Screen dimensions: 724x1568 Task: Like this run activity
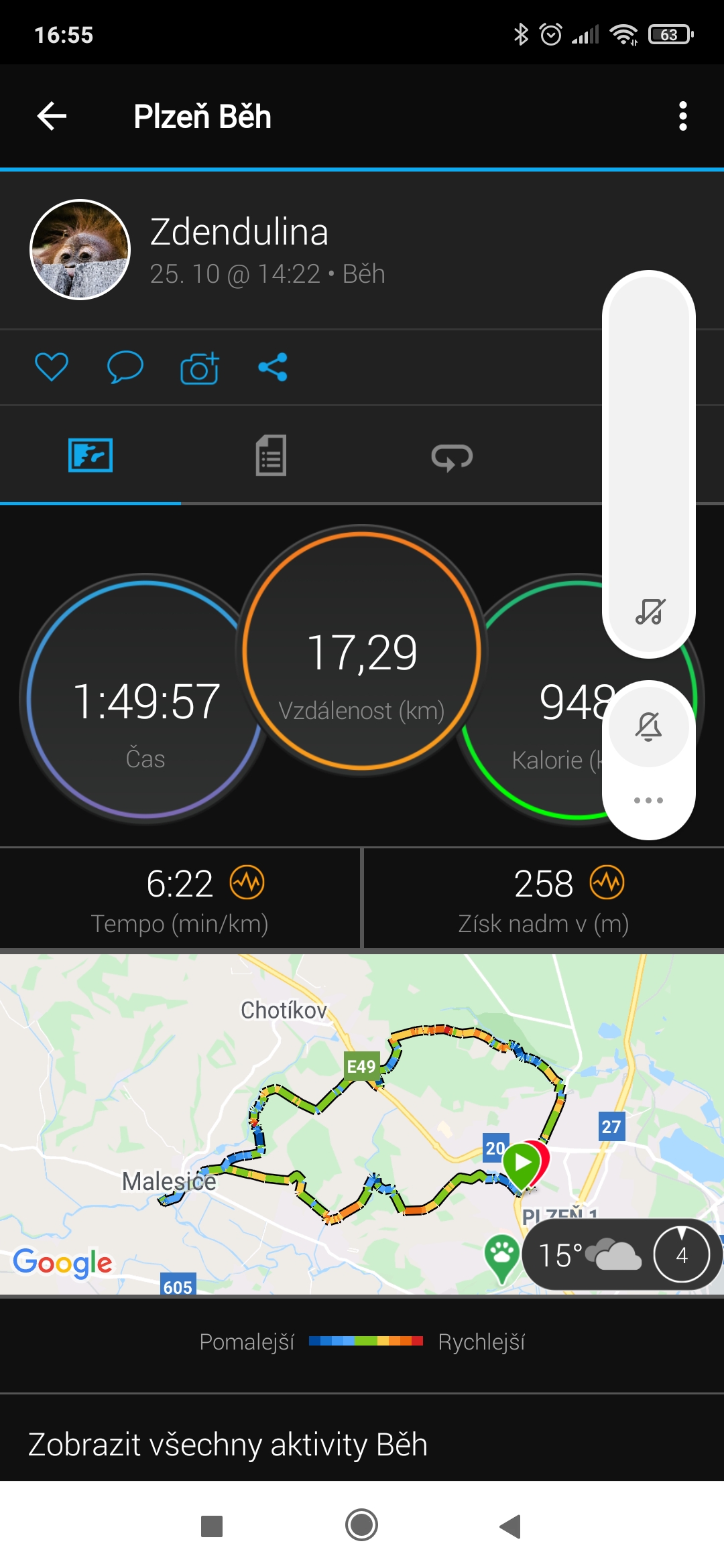(x=52, y=367)
